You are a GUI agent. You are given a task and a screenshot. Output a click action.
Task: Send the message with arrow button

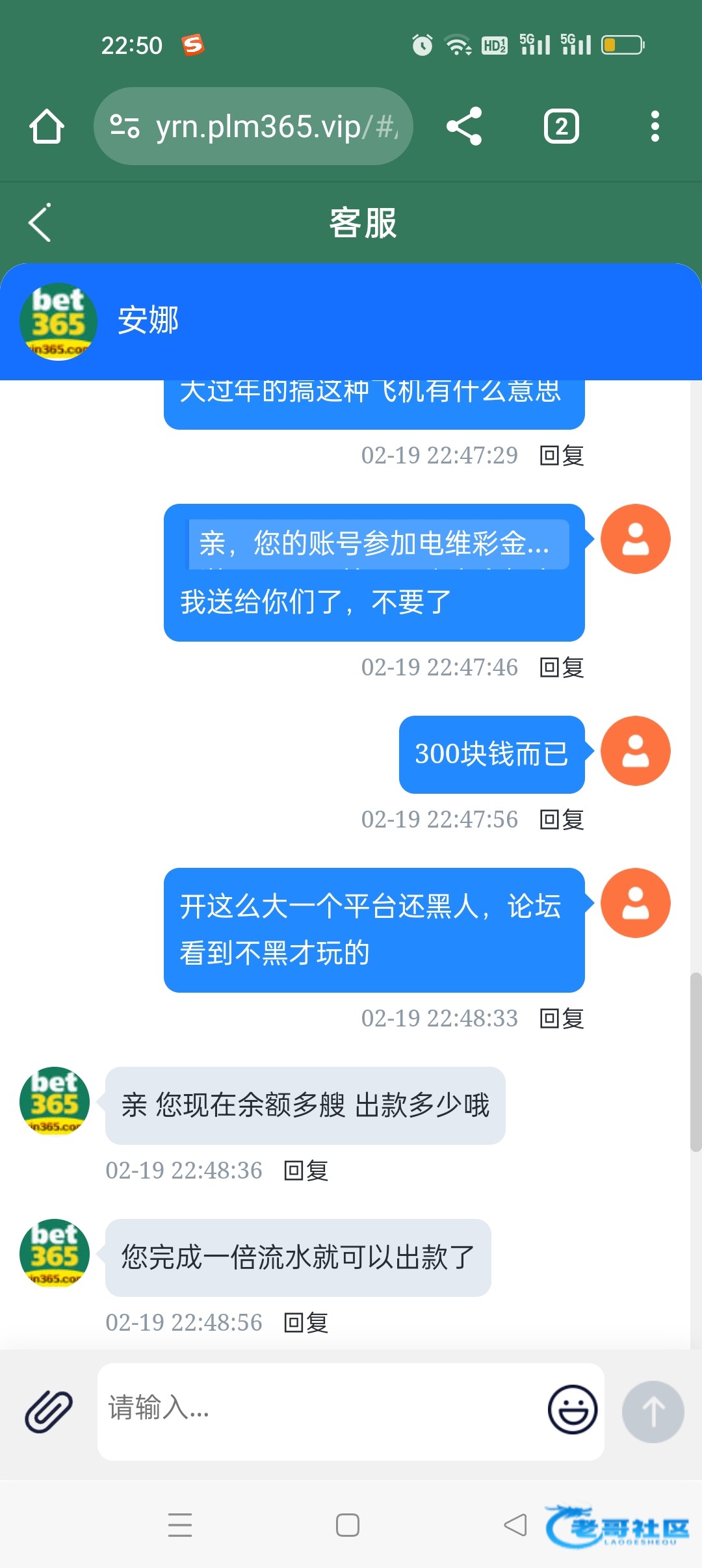(x=653, y=1412)
